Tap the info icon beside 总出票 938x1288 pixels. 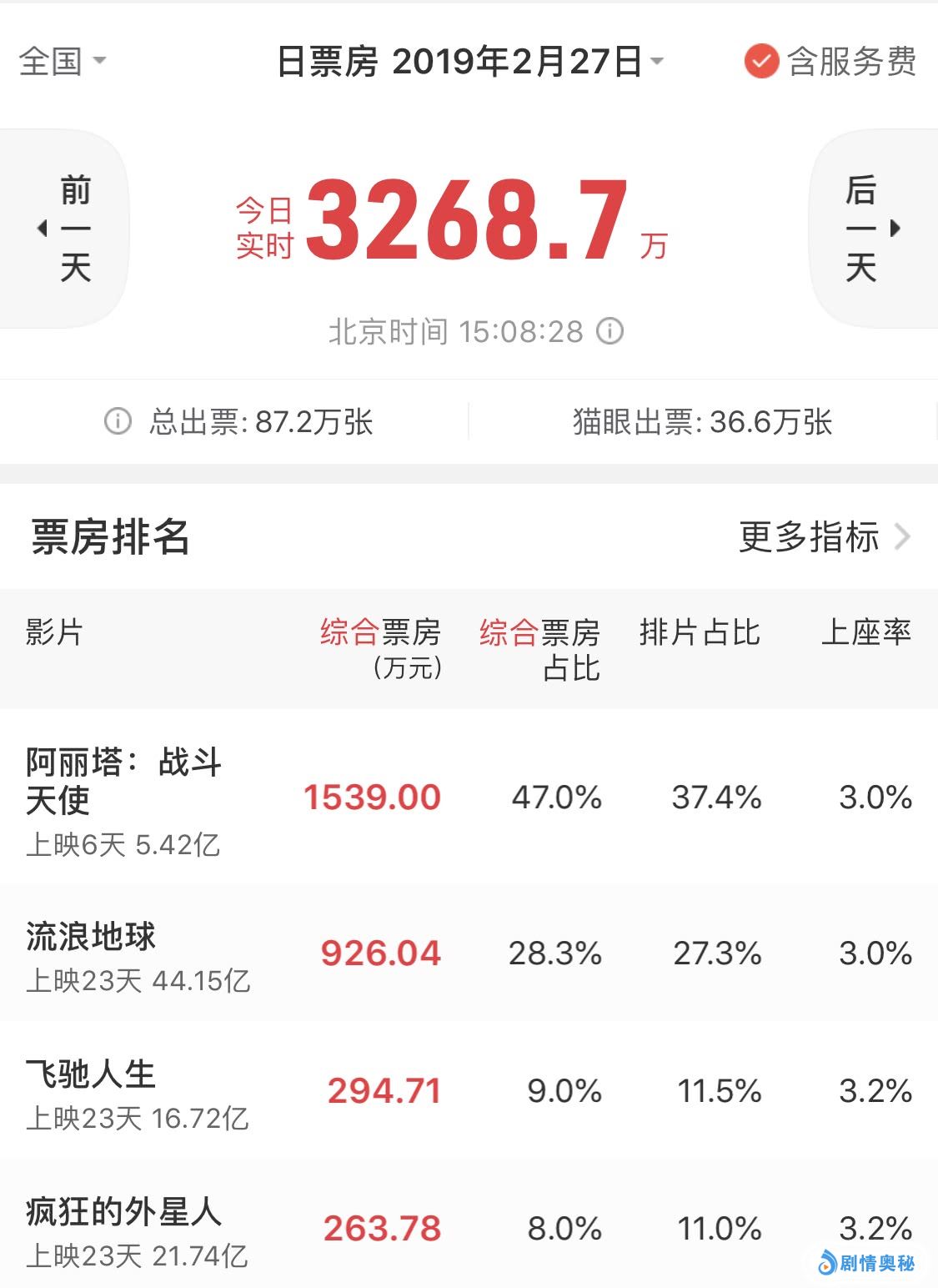point(118,421)
